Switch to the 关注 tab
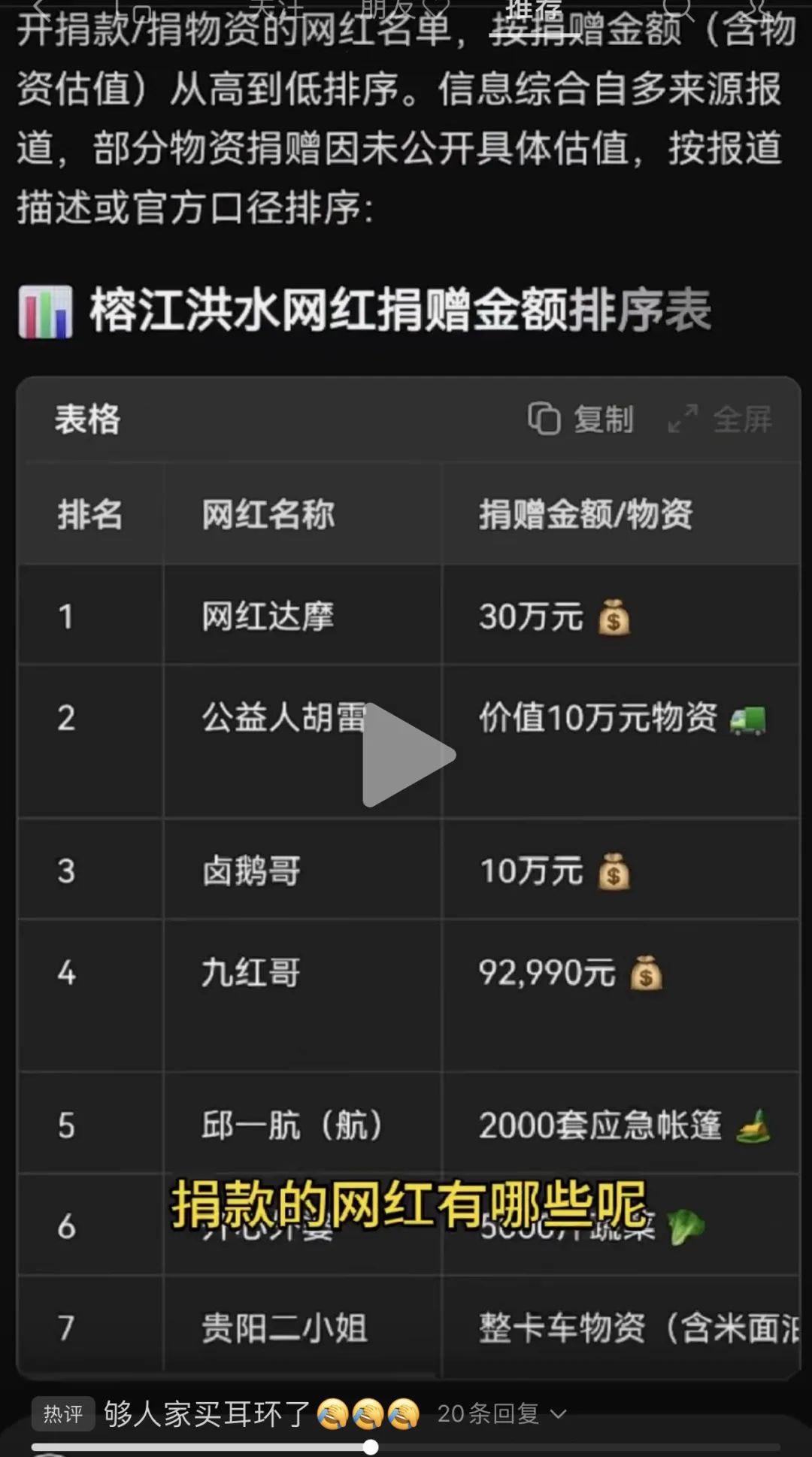 click(276, 8)
